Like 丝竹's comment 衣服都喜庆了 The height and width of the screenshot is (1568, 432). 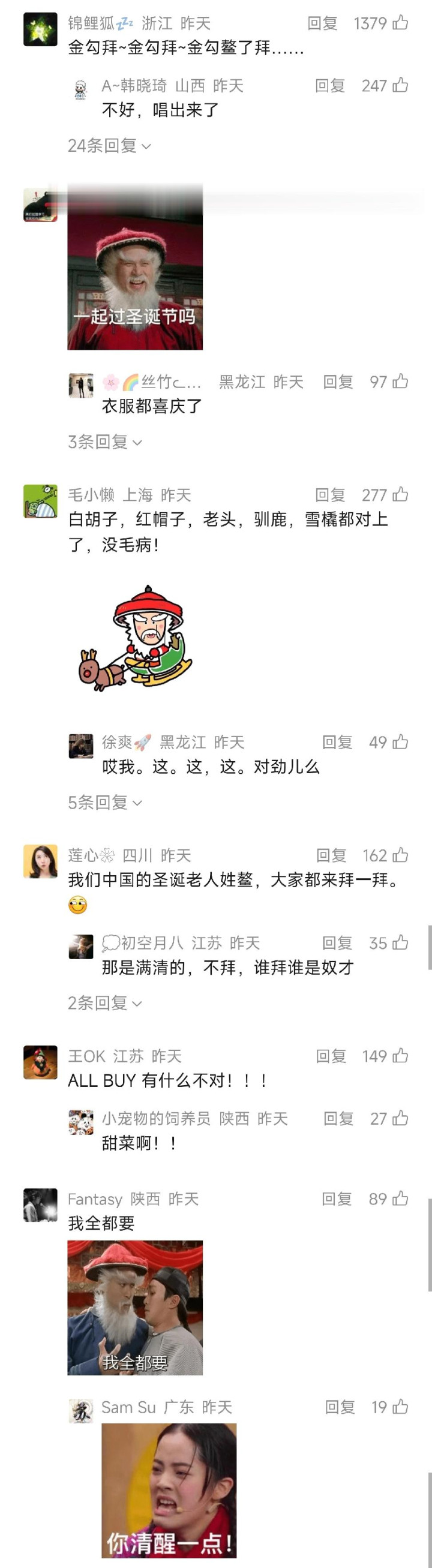pos(400,382)
